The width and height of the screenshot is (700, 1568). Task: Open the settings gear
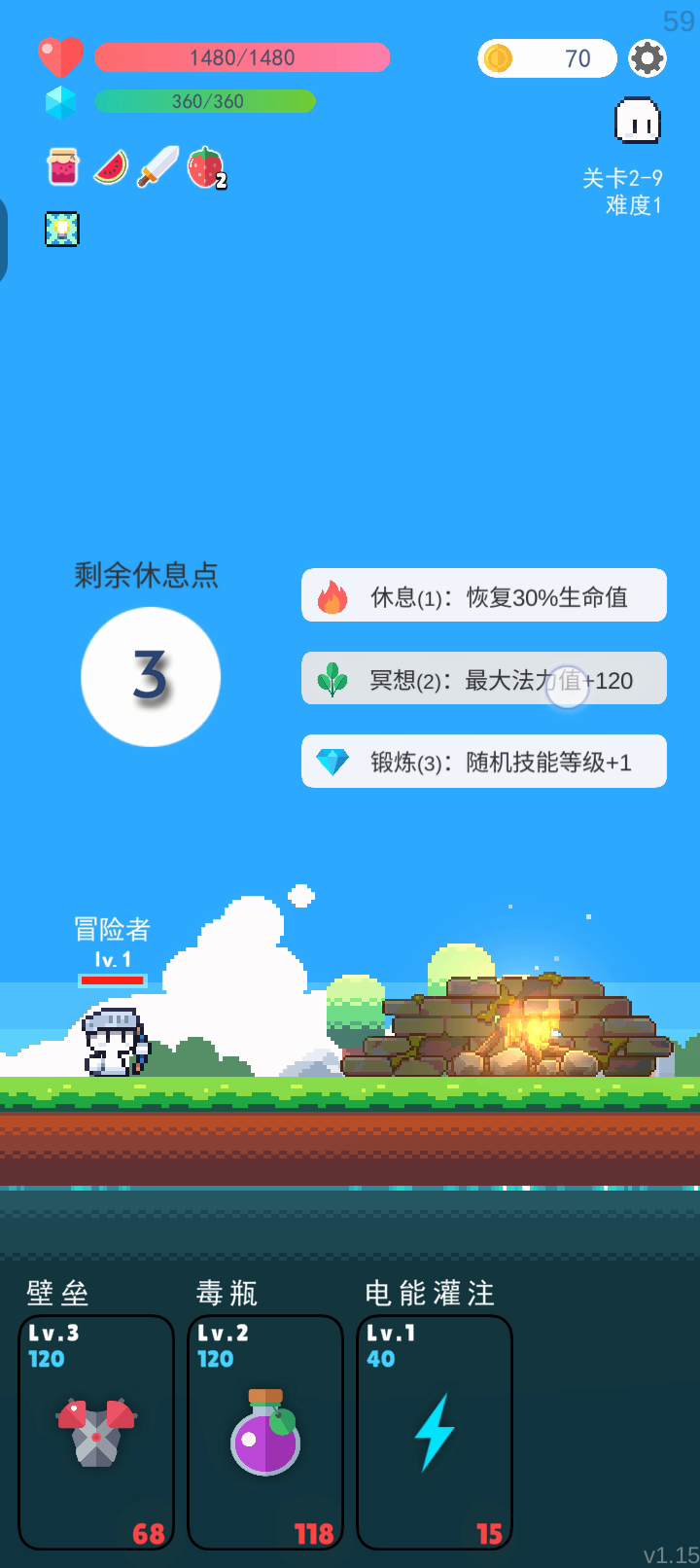point(647,58)
